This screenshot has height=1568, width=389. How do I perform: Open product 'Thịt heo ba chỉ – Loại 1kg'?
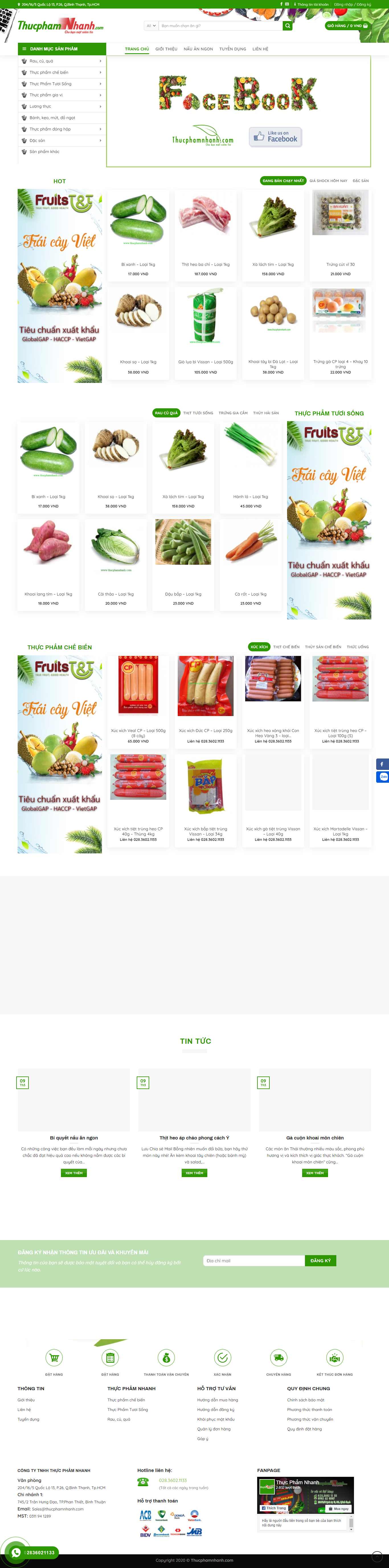[x=206, y=264]
